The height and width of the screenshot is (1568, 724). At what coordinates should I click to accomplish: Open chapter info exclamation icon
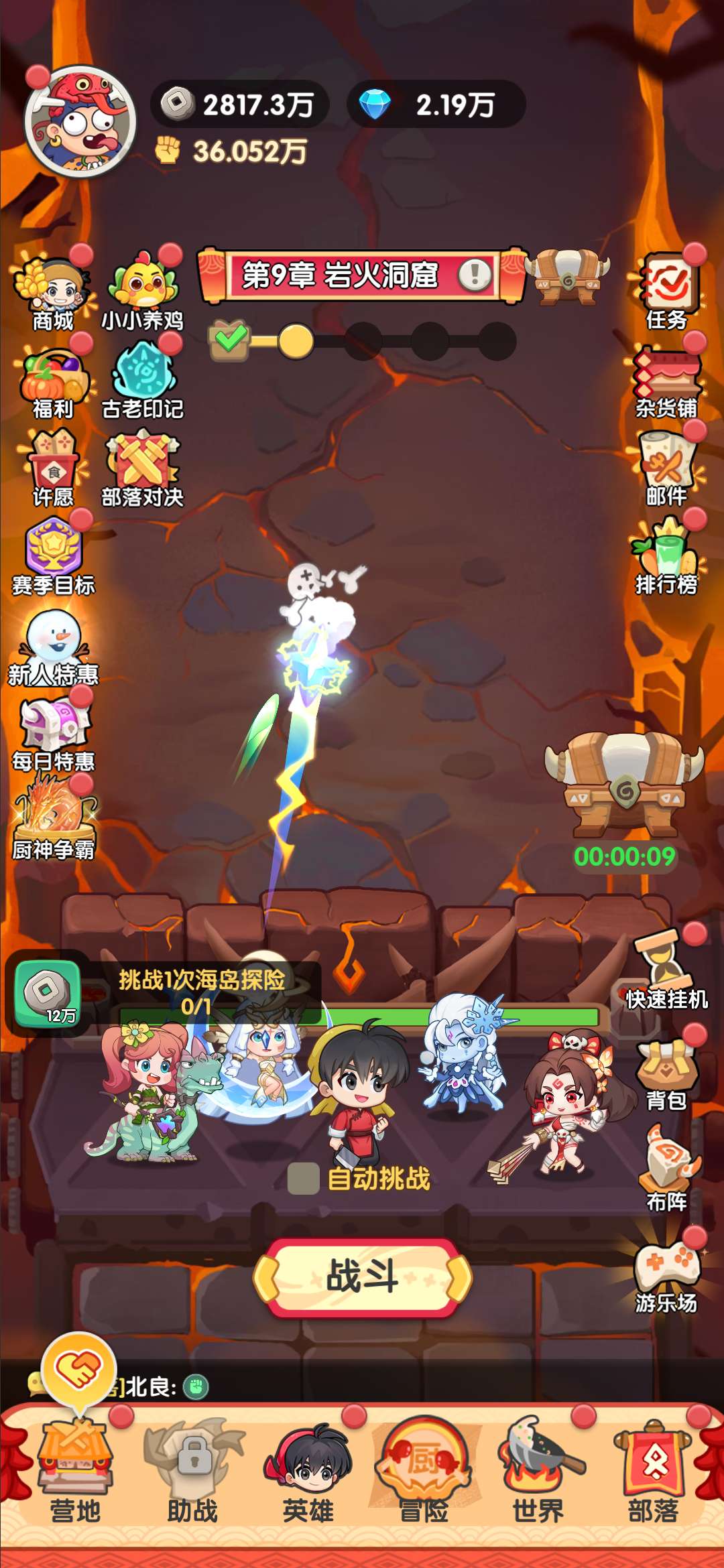click(x=475, y=275)
